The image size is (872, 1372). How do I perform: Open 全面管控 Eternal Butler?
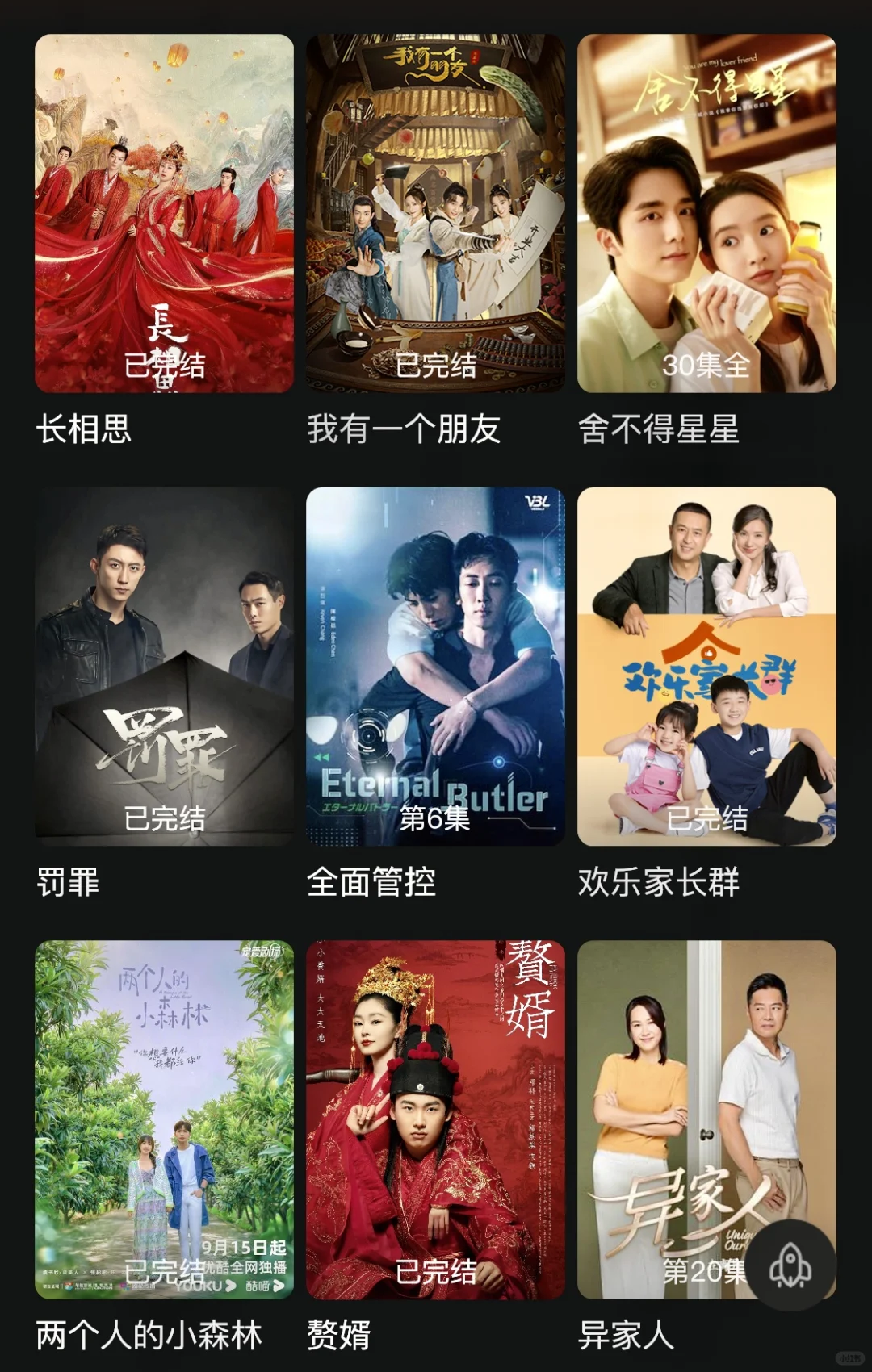435,667
